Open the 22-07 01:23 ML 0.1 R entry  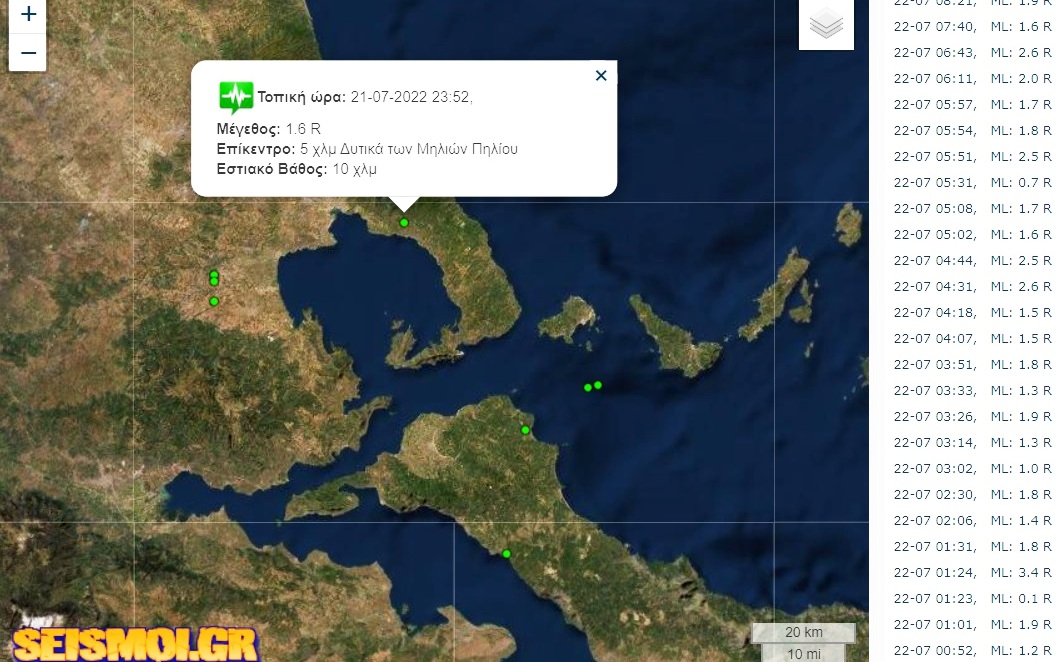(971, 599)
